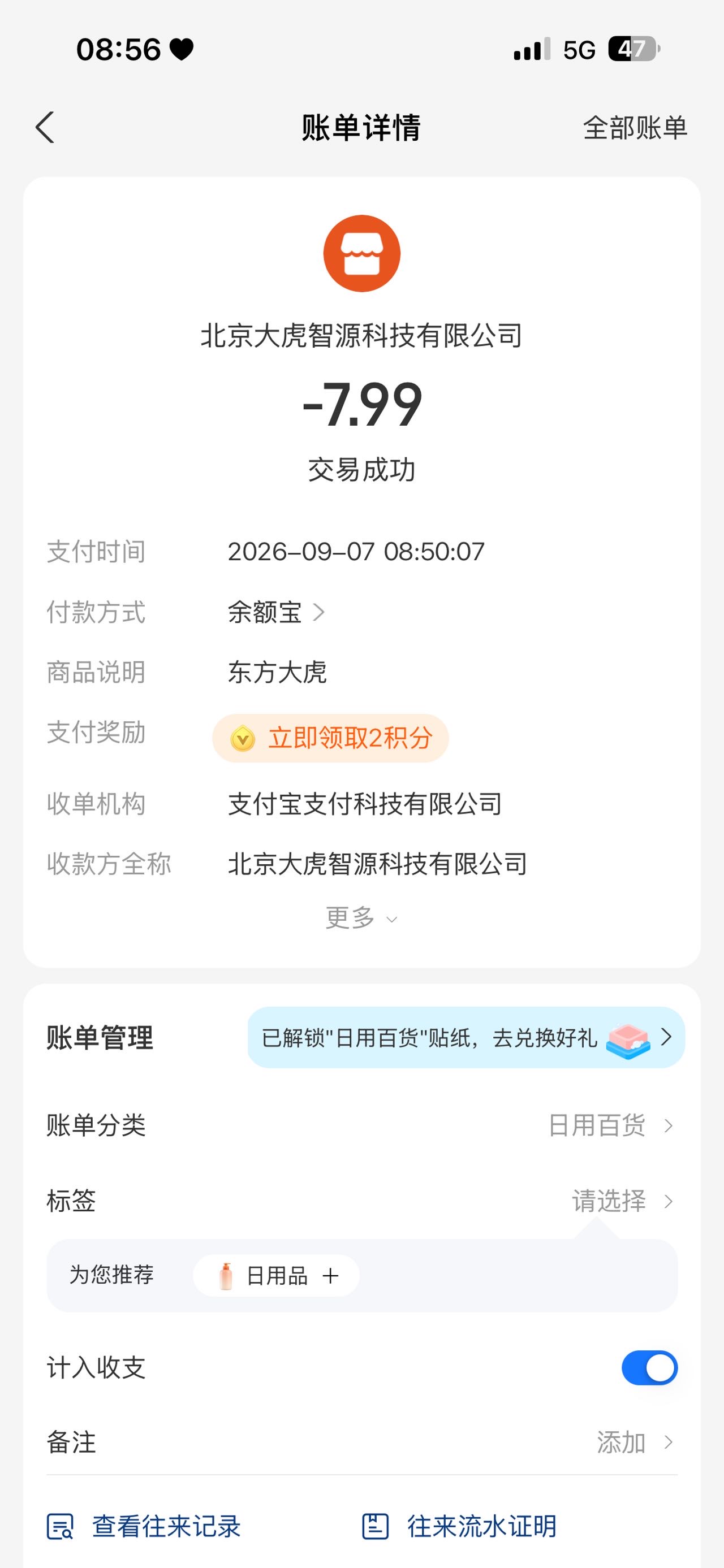
Task: Change 账单分类 from 日用百货
Action: (x=361, y=1125)
